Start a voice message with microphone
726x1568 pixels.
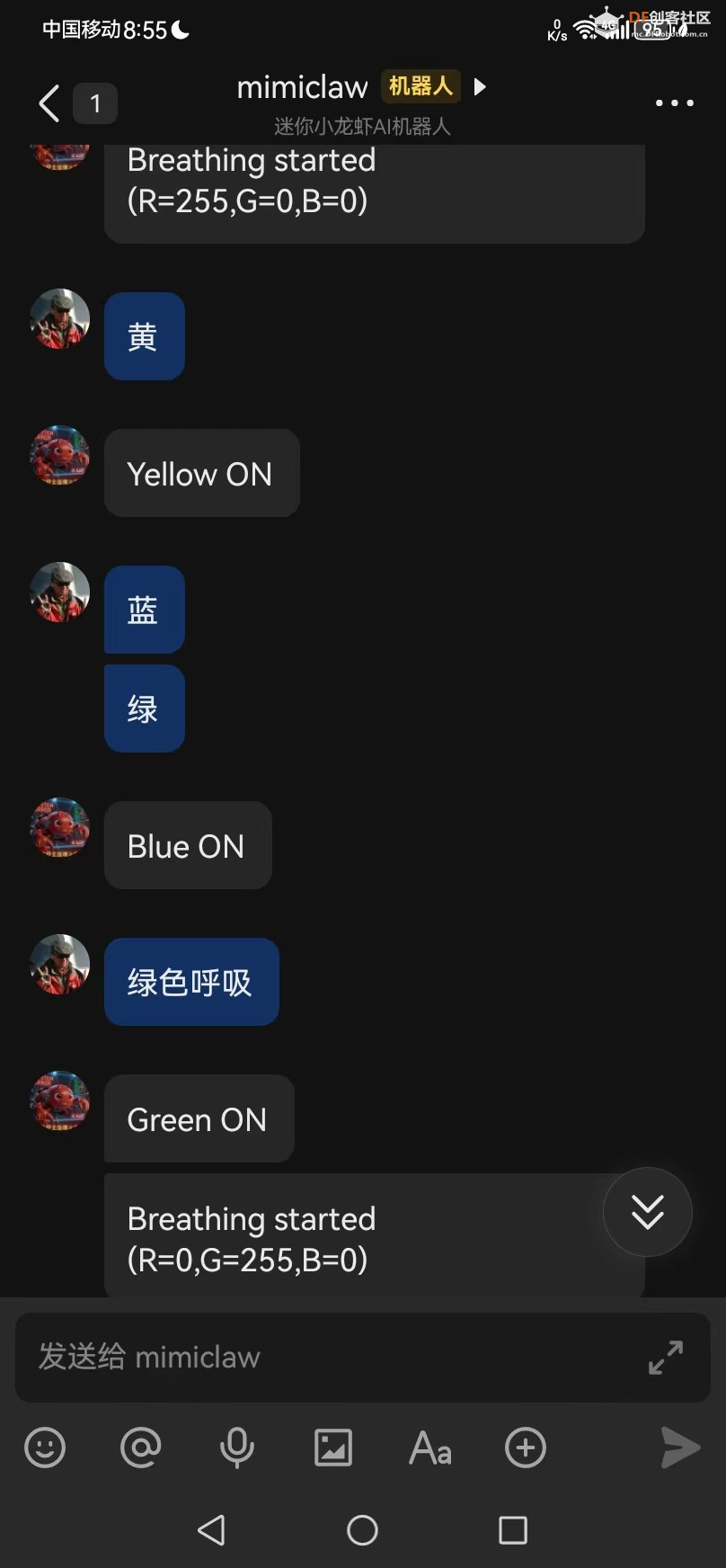click(237, 1448)
